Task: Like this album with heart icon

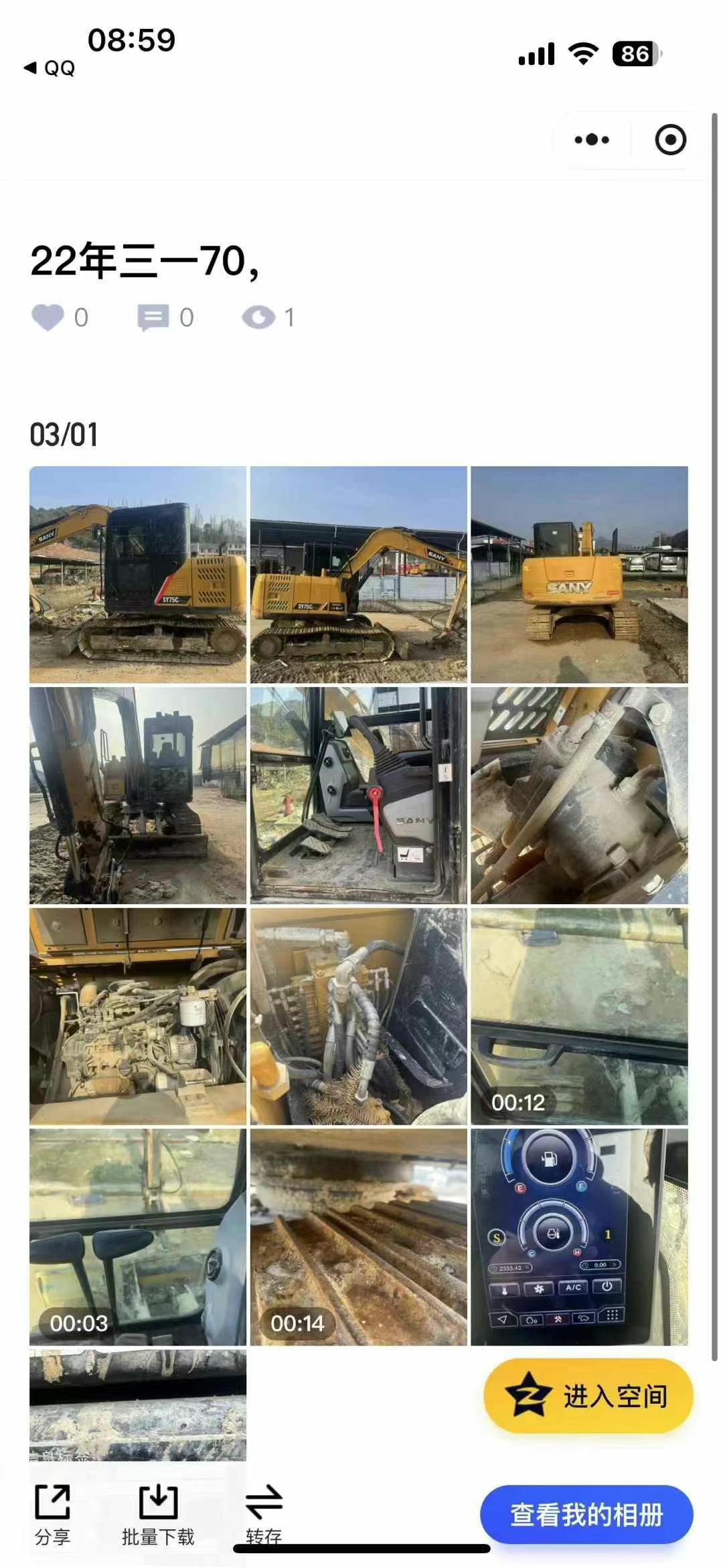Action: (48, 317)
